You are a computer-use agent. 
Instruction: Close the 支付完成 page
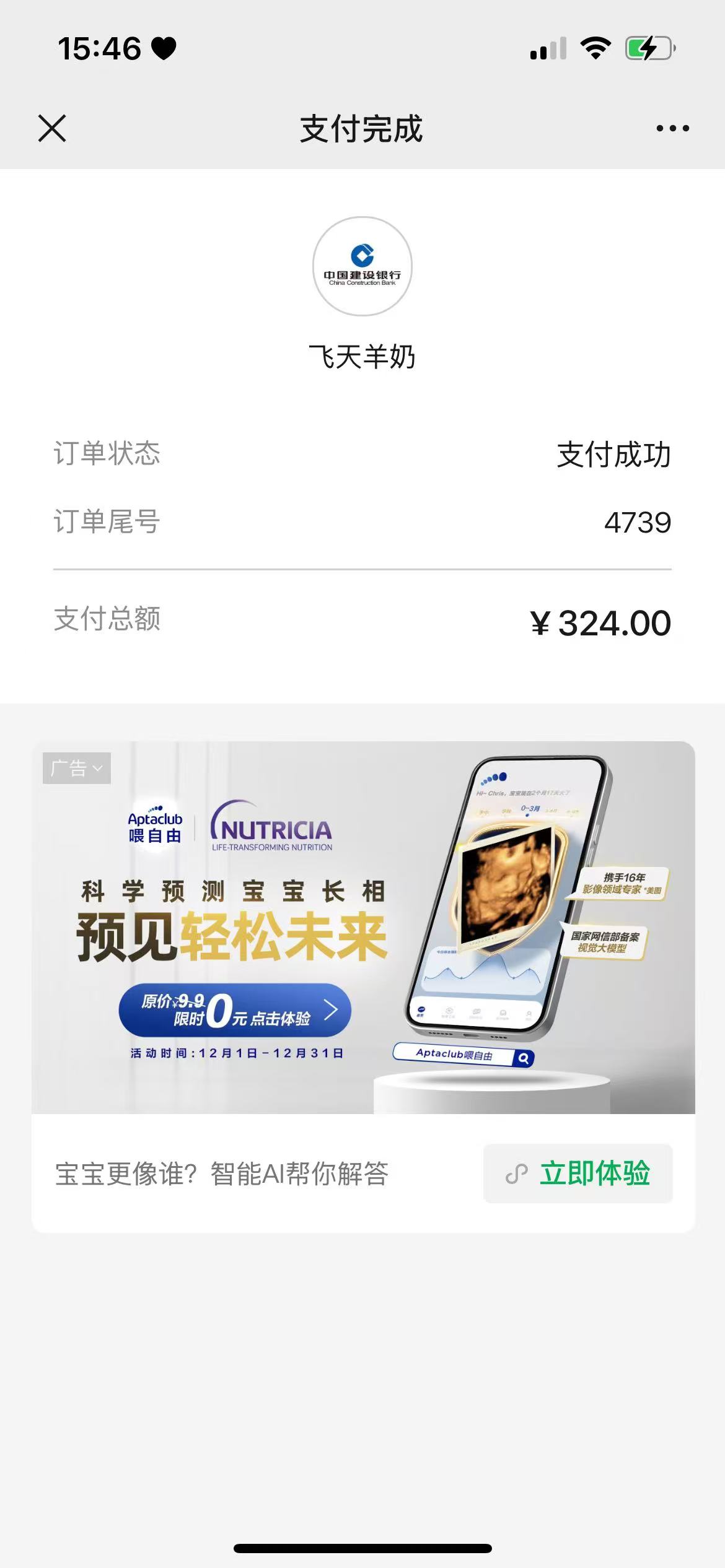coord(52,128)
